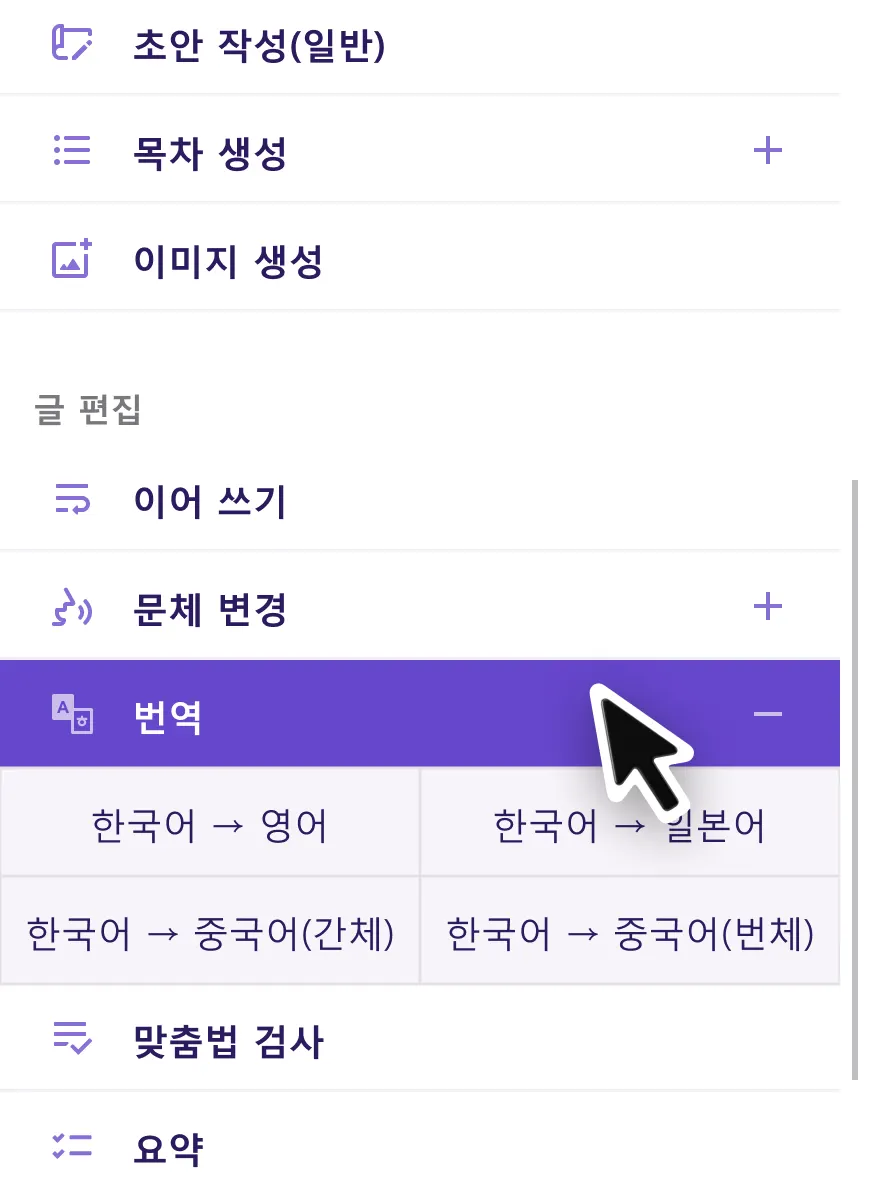Run 맞춤법 검사
The height and width of the screenshot is (1200, 870).
pos(228,1042)
